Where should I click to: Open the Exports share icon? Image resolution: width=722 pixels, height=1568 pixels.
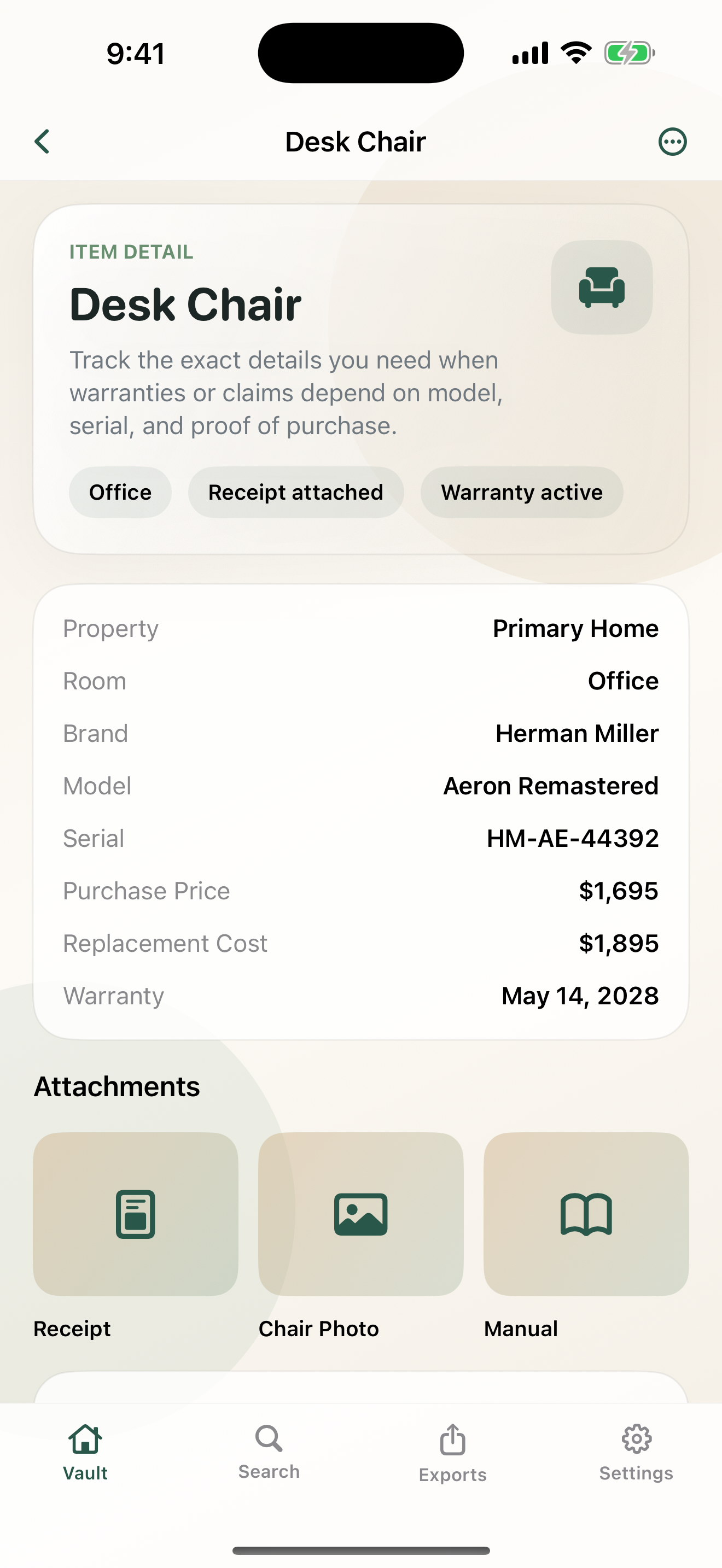452,1440
